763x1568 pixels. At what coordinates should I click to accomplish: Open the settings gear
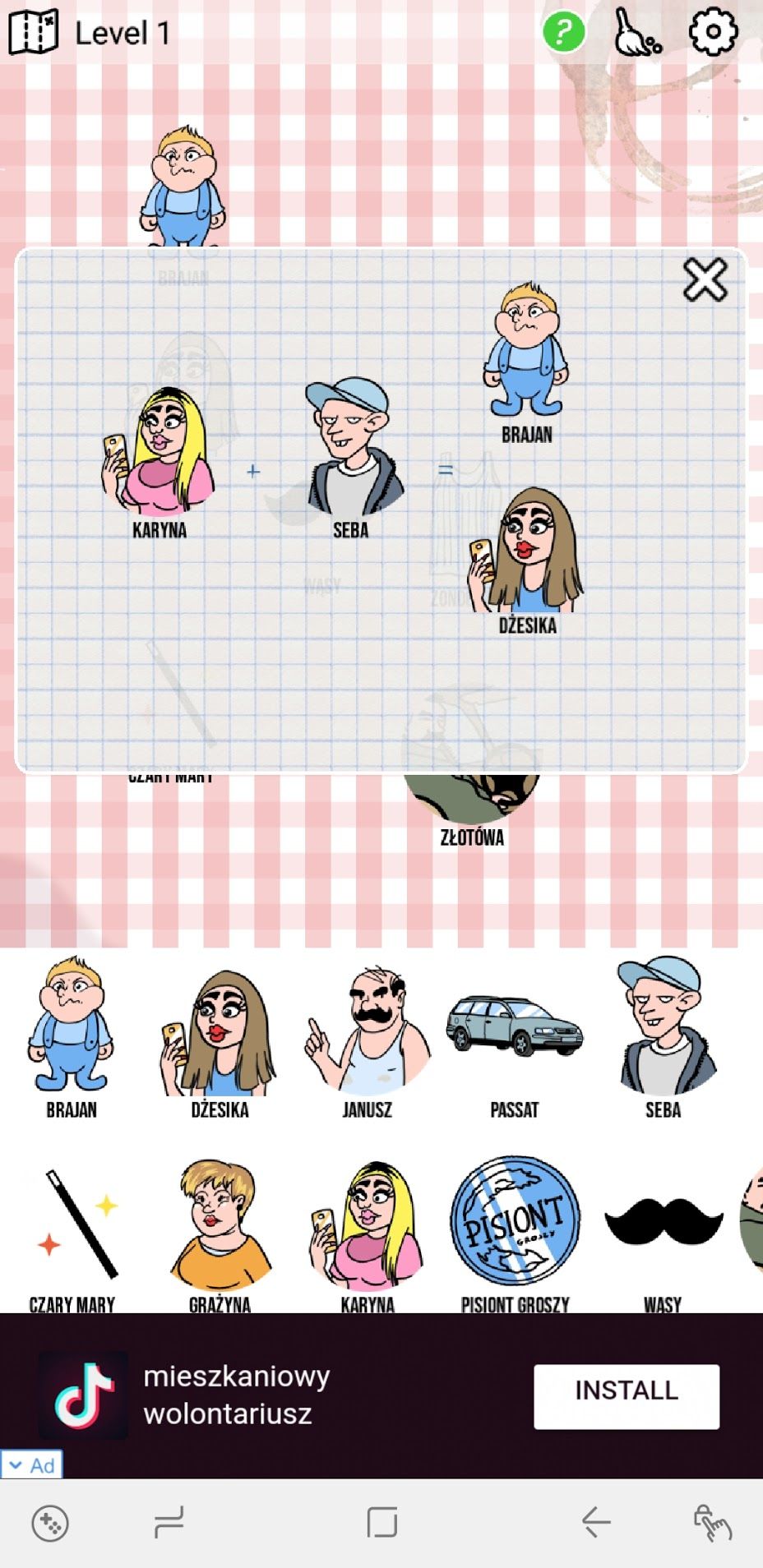[x=713, y=32]
